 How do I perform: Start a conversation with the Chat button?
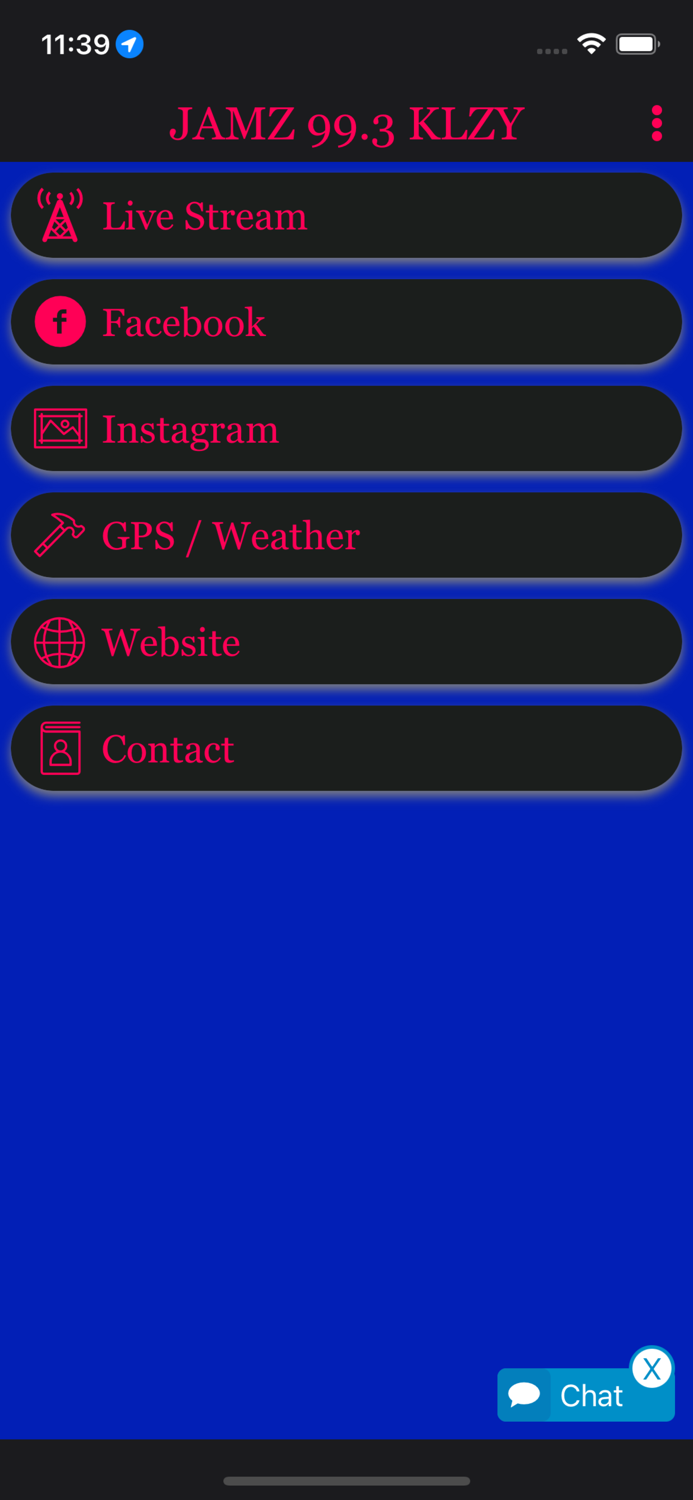[x=574, y=1396]
